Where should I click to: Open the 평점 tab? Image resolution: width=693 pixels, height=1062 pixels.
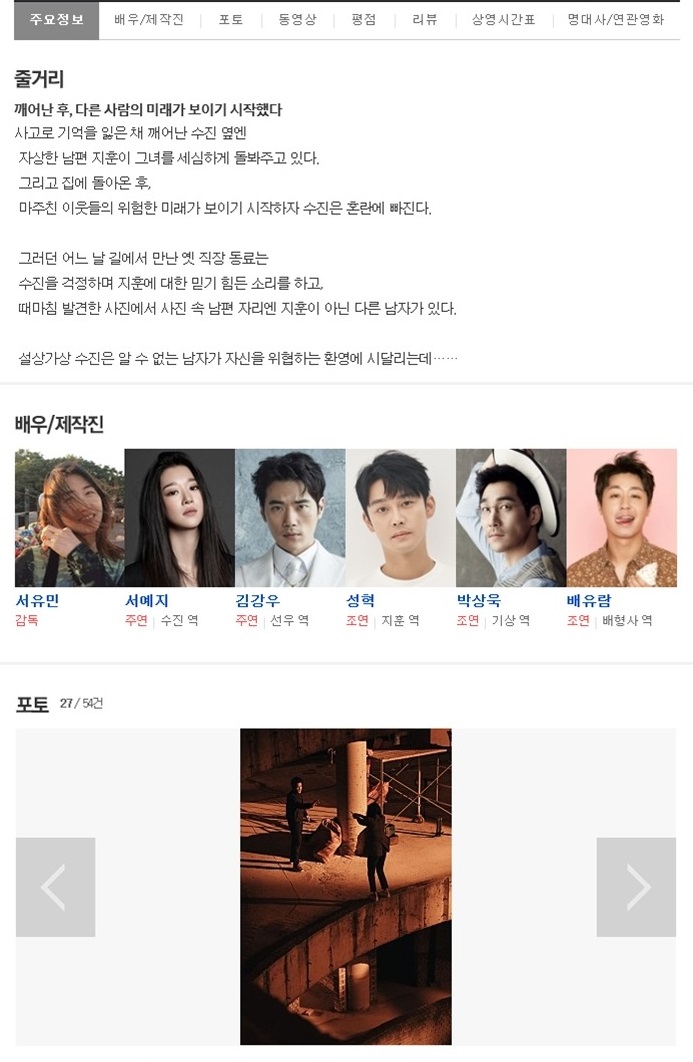point(364,20)
